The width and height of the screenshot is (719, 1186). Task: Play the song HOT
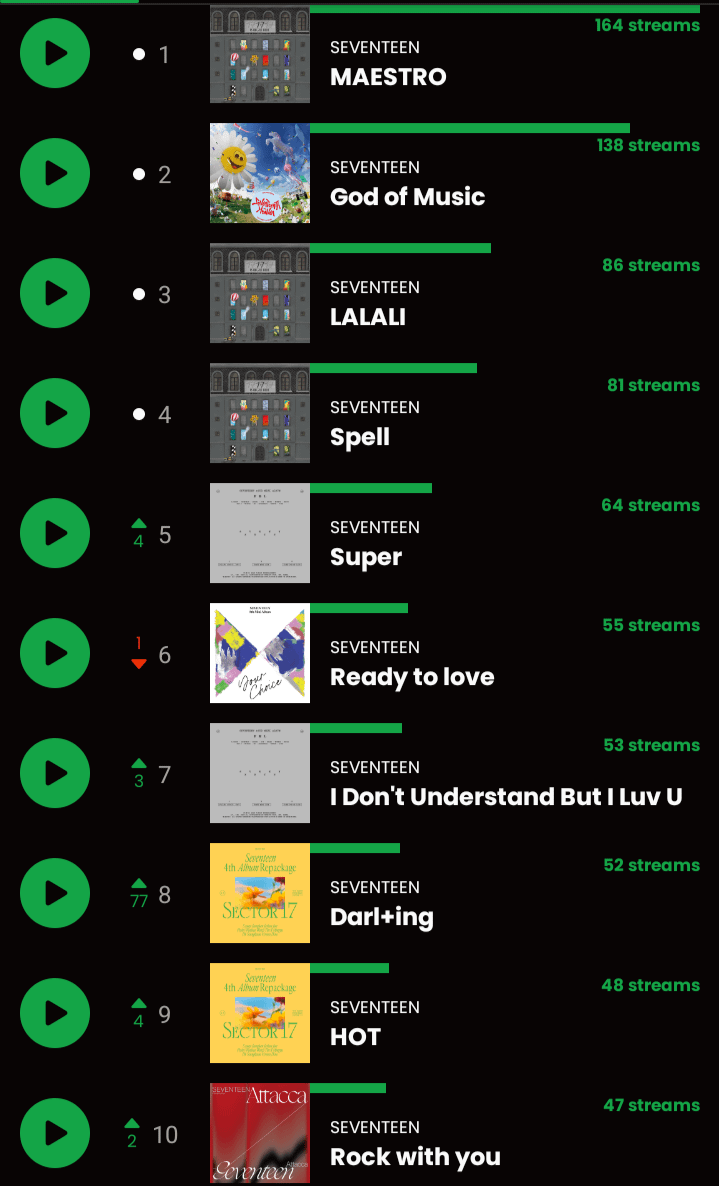(55, 1013)
